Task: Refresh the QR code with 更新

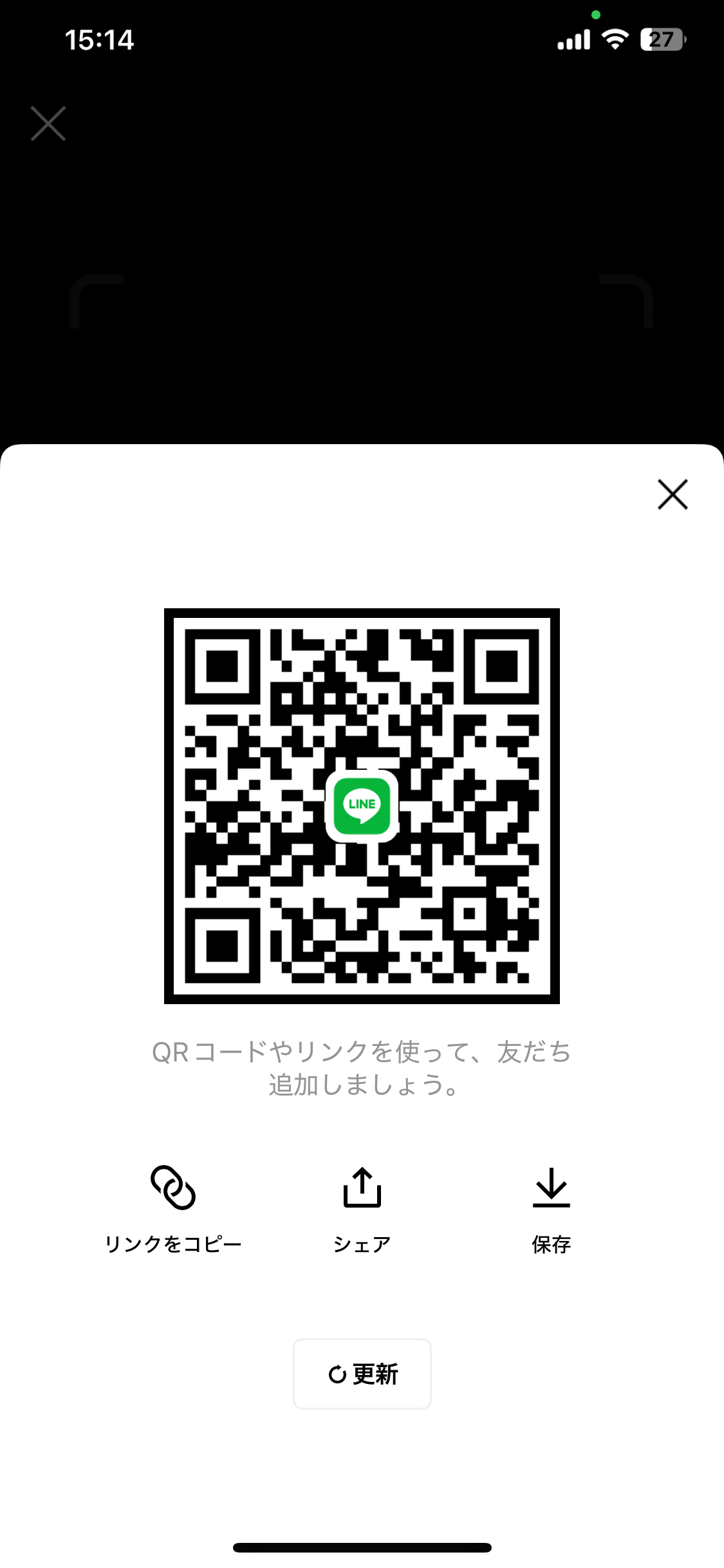Action: click(362, 1374)
